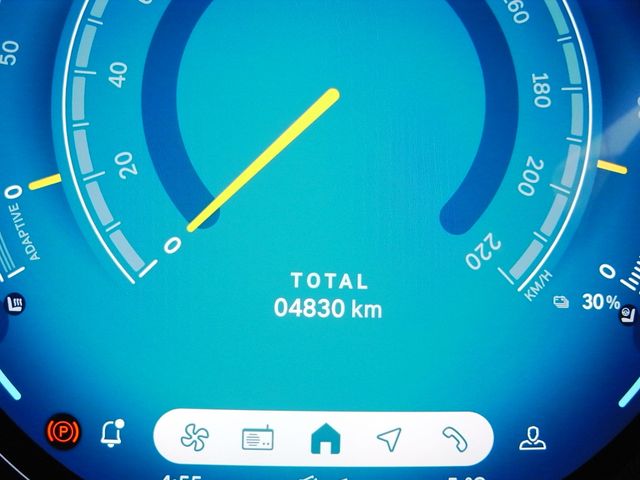Open navigation from the arrow icon
The width and height of the screenshot is (640, 480).
click(388, 436)
